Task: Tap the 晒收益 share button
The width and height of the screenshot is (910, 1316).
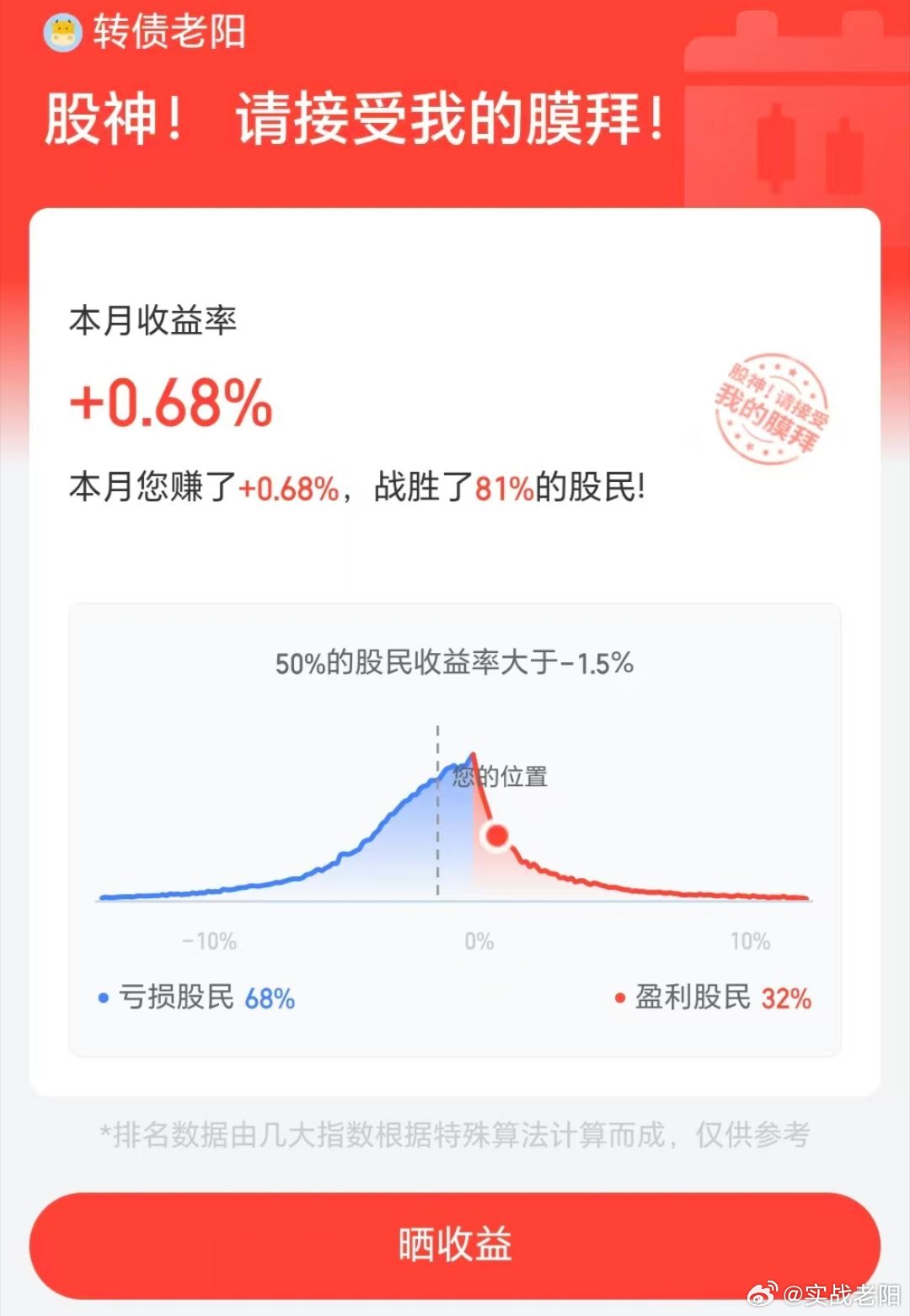Action: [x=455, y=1244]
